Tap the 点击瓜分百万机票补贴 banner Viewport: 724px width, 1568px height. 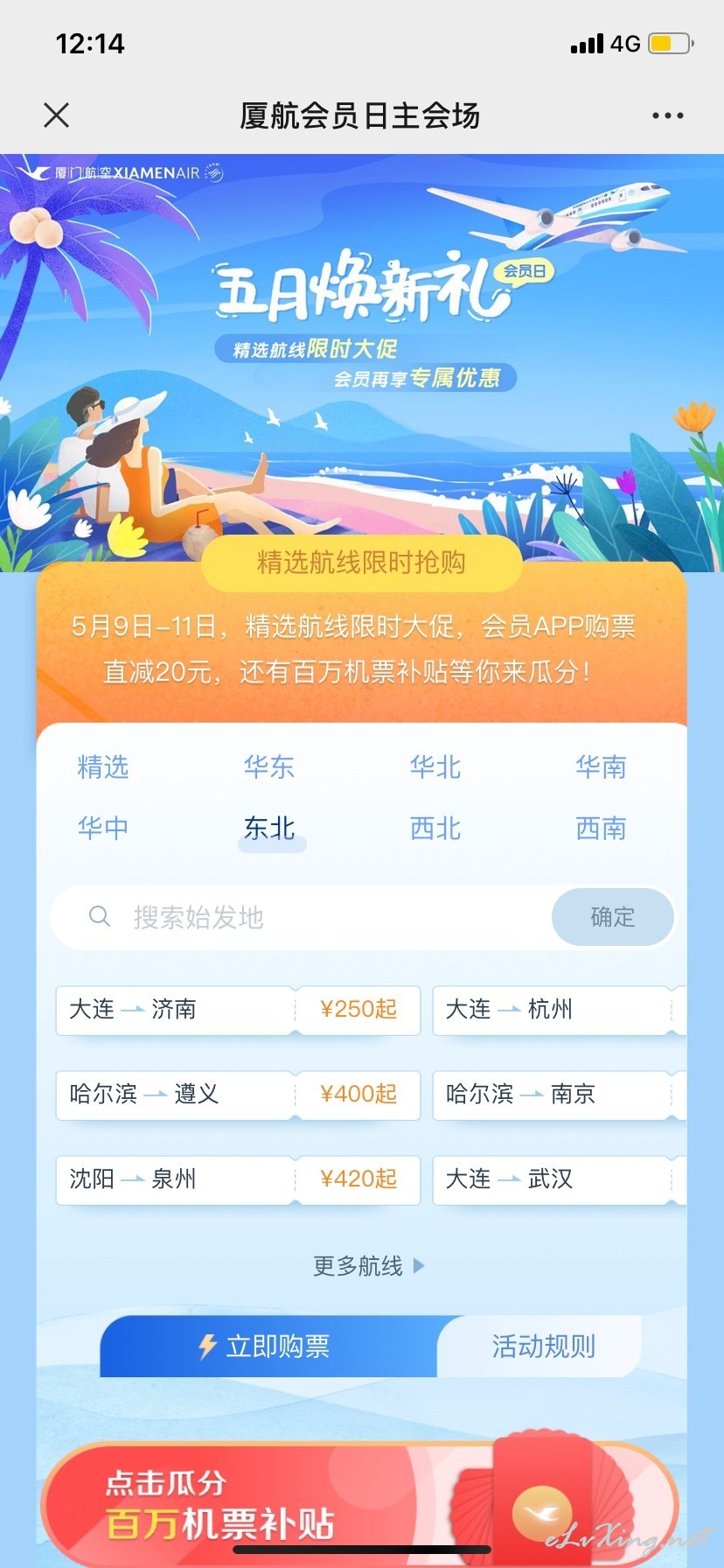[360, 1505]
